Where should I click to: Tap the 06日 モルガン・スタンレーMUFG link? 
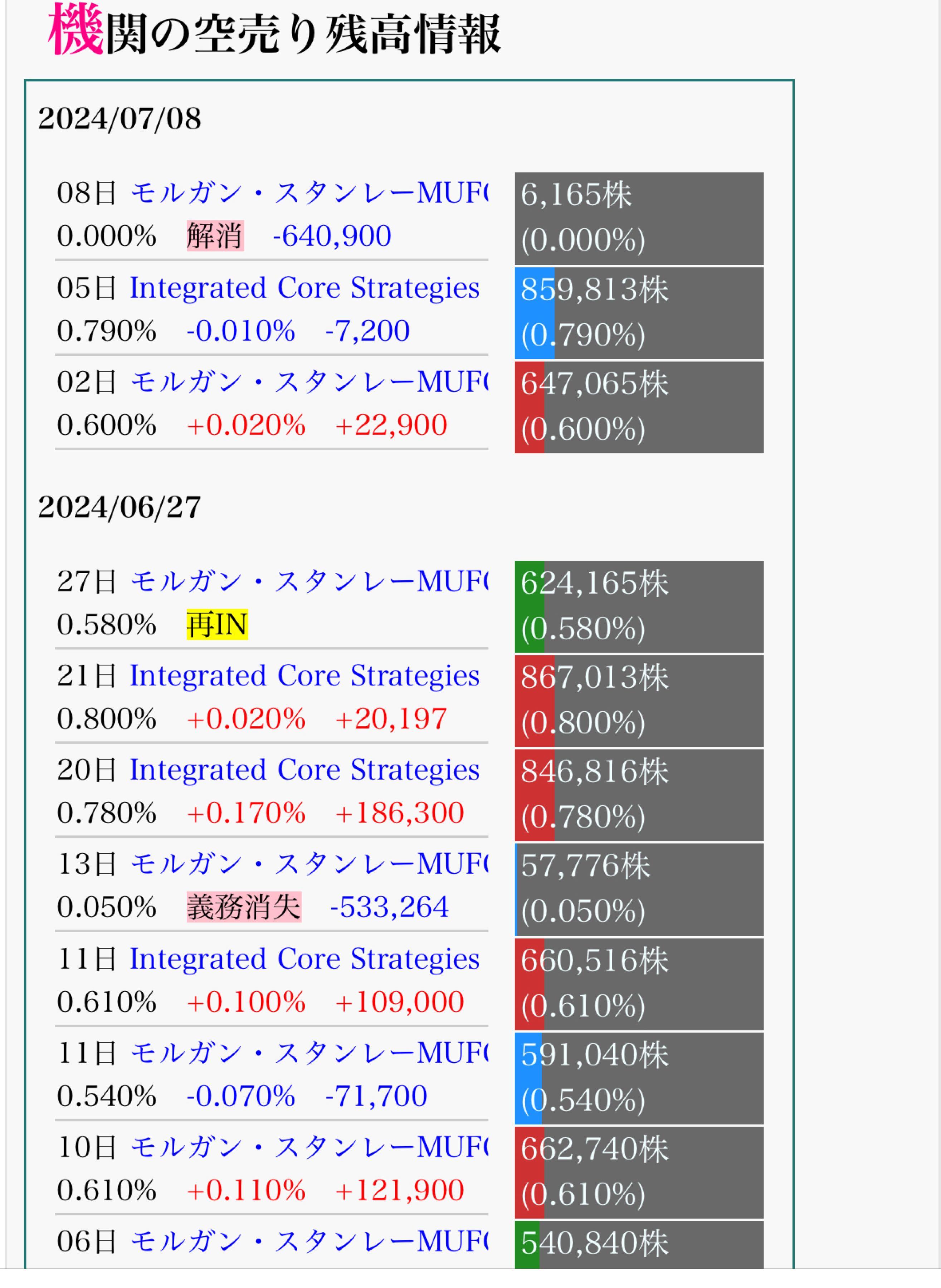309,1241
